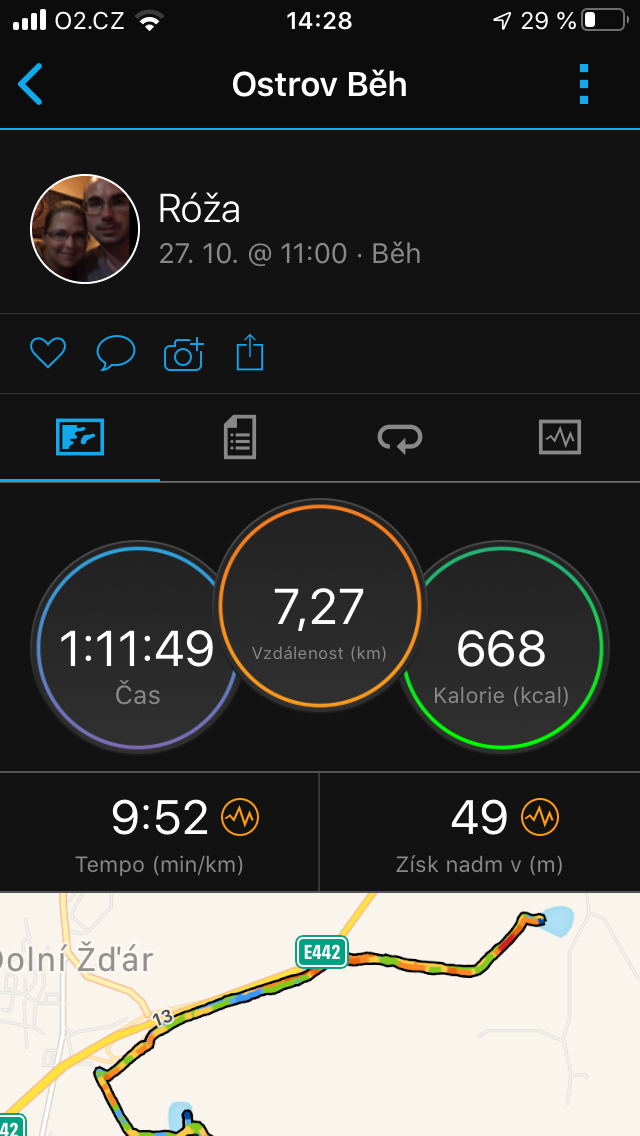Screen dimensions: 640x1136
Task: Add a photo to the activity
Action: coord(183,354)
